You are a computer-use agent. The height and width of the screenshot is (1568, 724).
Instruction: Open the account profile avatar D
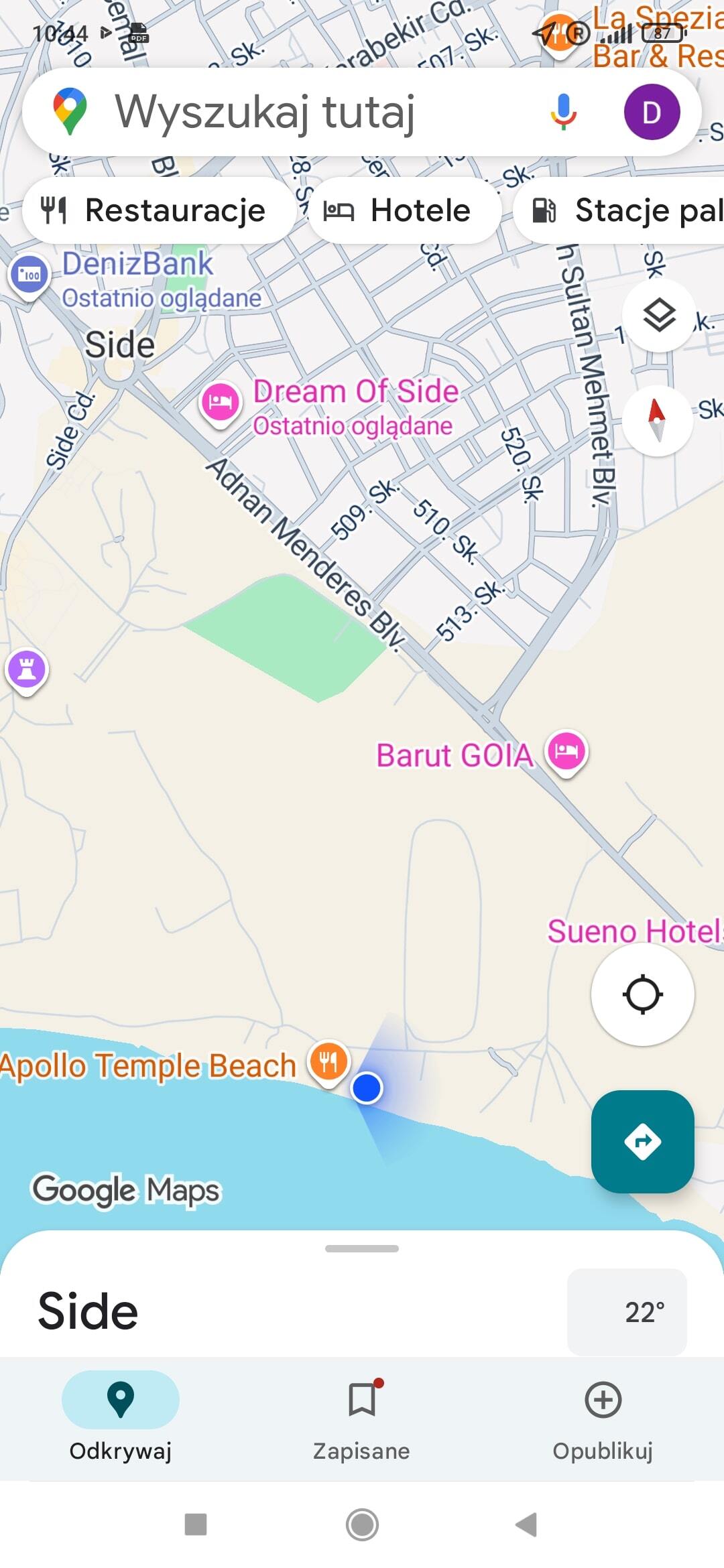(652, 112)
